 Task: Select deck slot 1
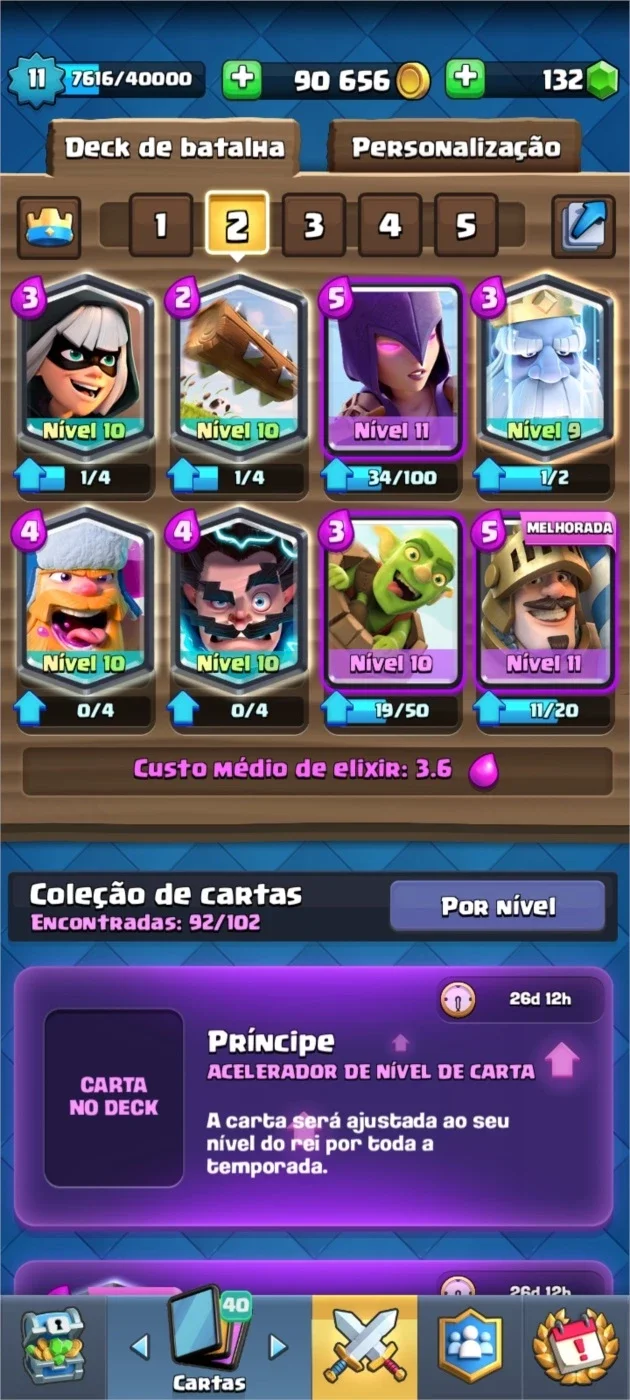click(x=160, y=225)
